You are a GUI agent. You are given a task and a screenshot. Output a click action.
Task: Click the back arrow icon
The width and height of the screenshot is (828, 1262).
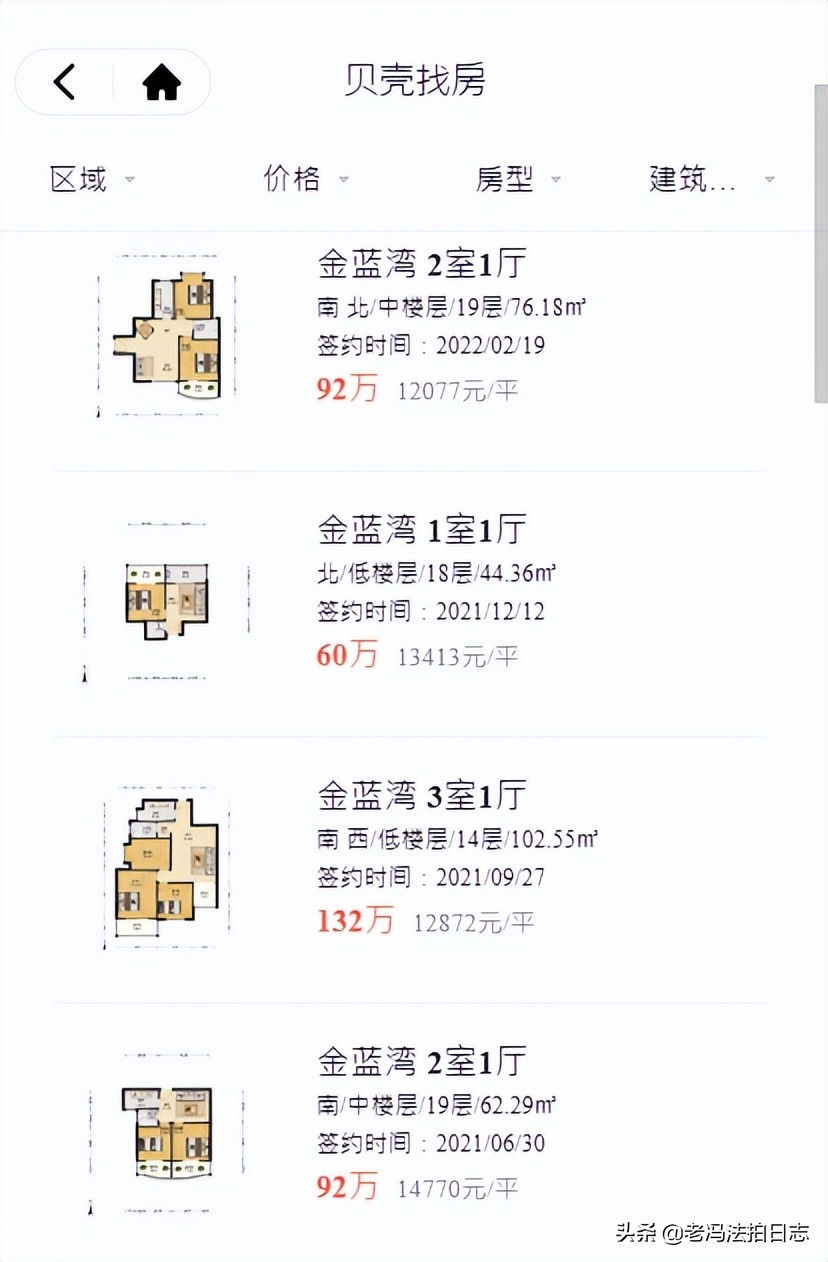point(63,82)
